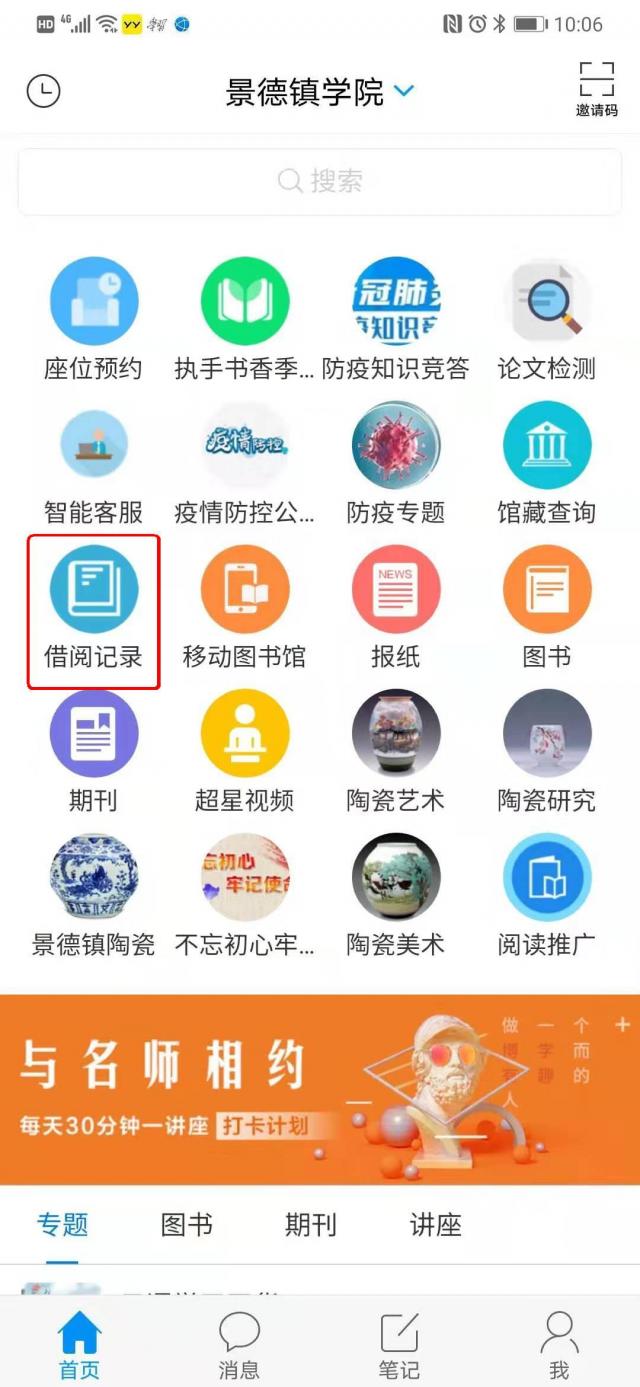The height and width of the screenshot is (1387, 640).
Task: Switch to the 图书 content tab
Action: click(187, 1225)
